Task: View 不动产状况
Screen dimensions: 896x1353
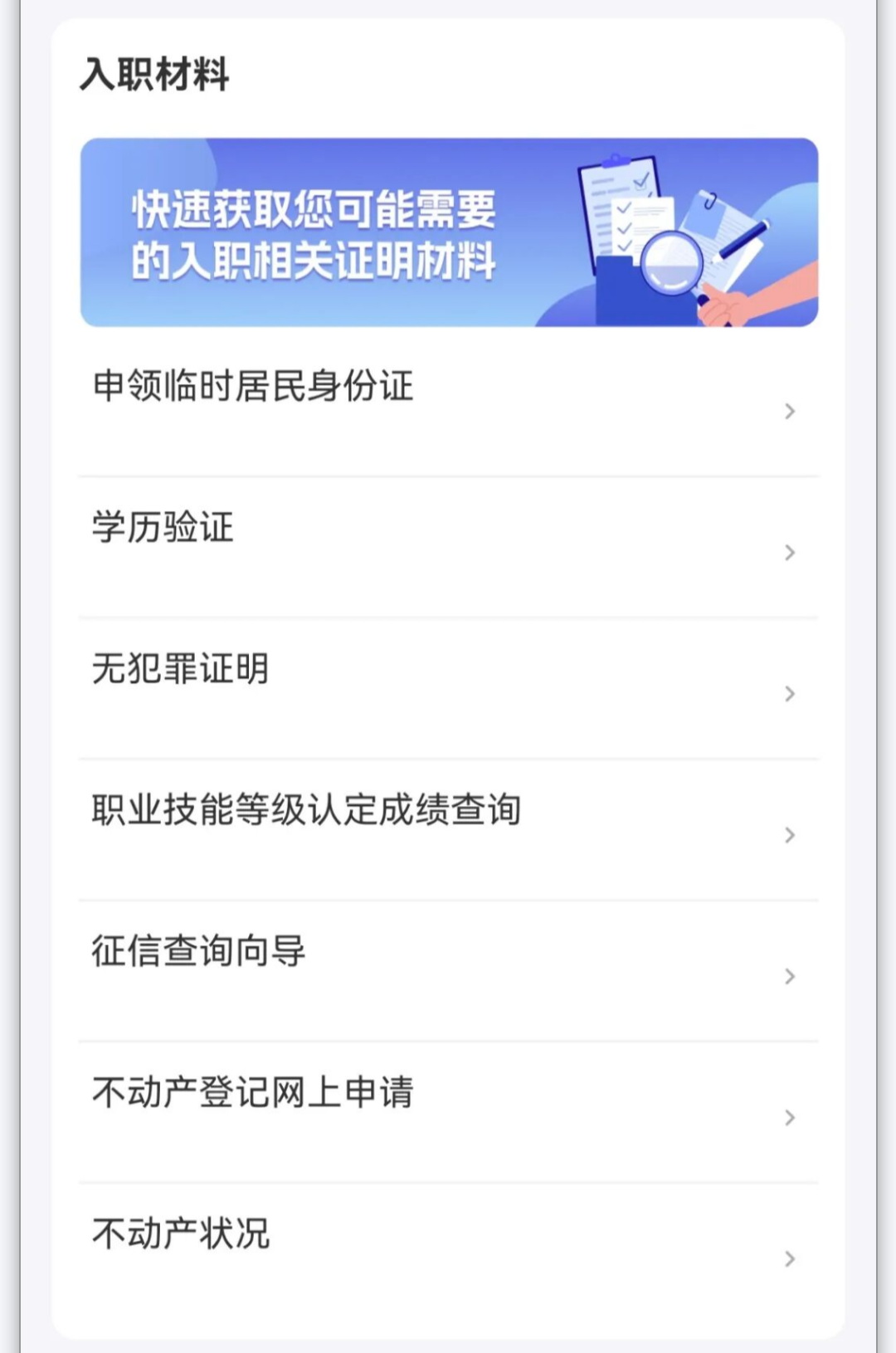Action: (181, 1233)
